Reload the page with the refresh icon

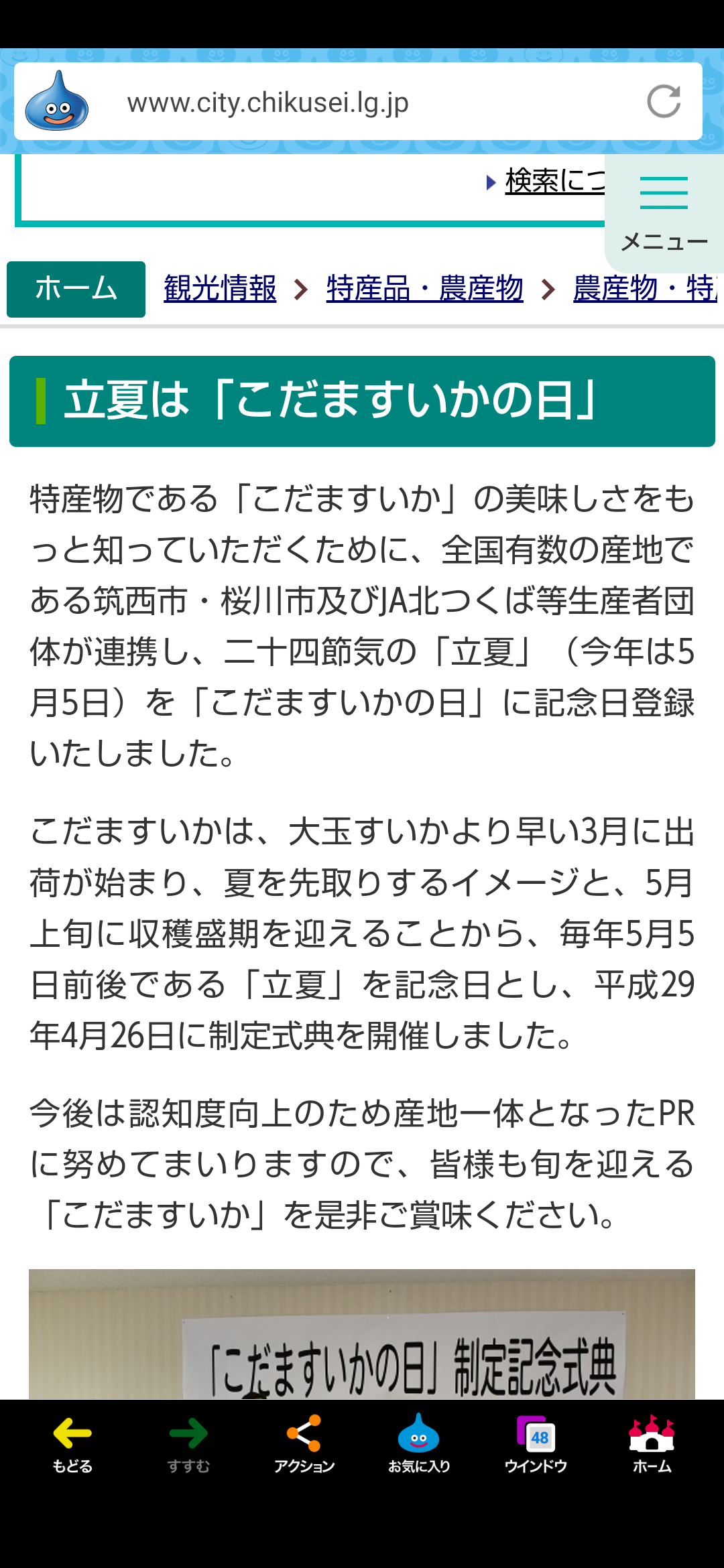click(664, 102)
